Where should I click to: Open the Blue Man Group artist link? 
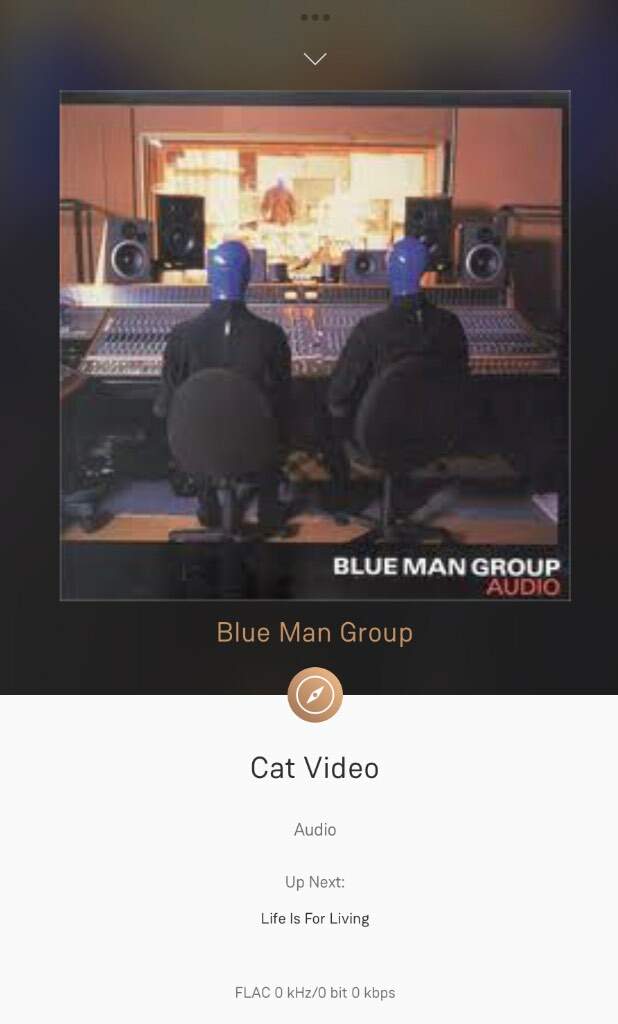point(315,632)
